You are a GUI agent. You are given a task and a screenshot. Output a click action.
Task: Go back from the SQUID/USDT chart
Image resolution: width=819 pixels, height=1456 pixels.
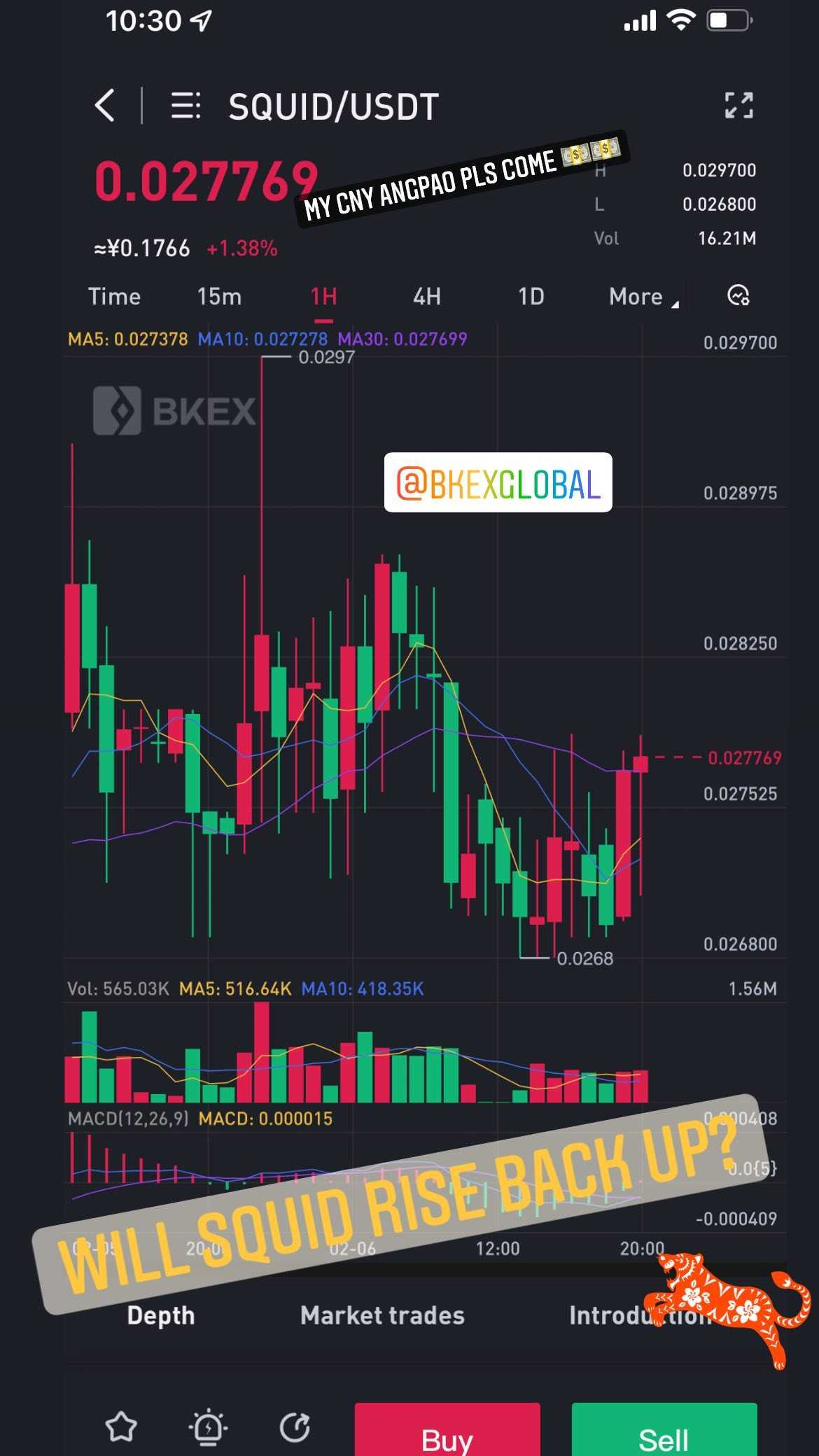coord(105,106)
